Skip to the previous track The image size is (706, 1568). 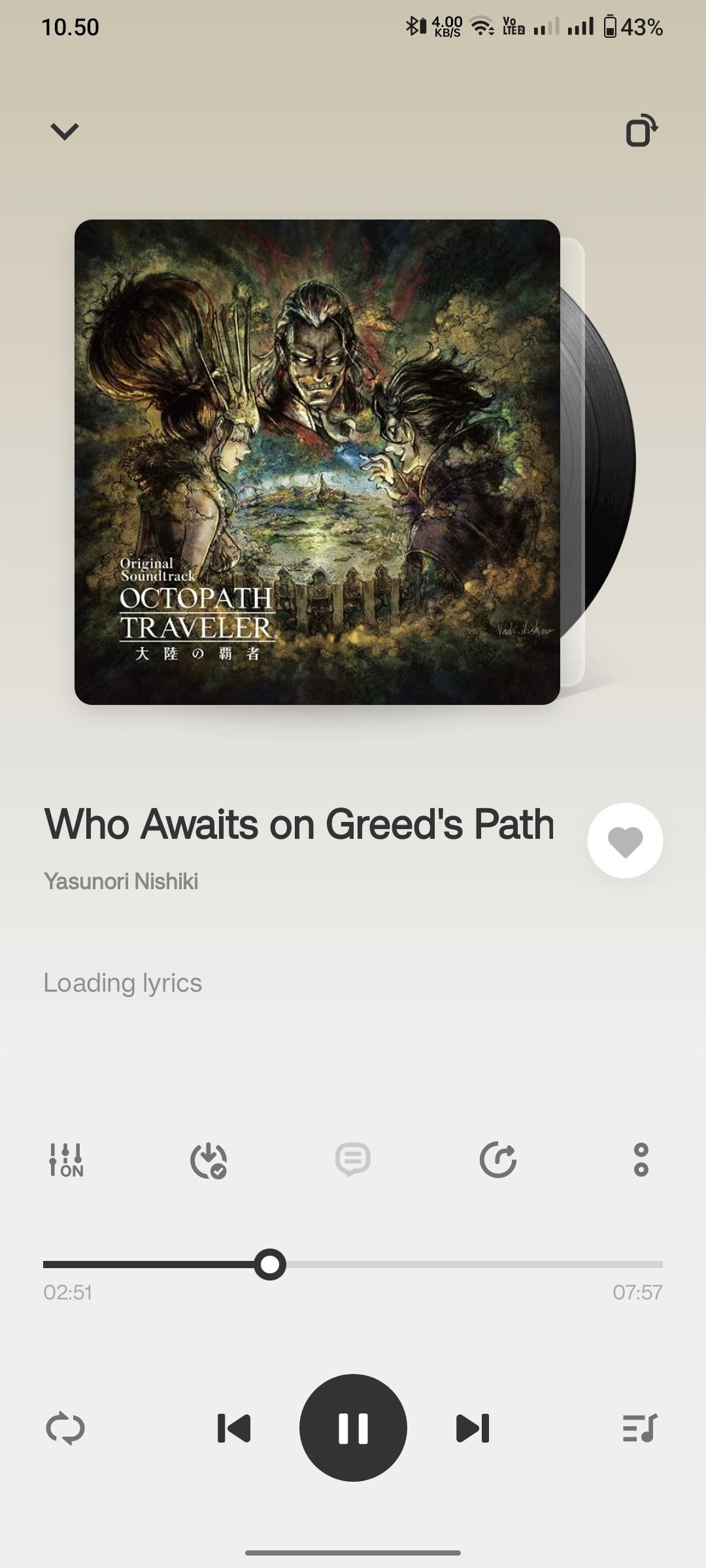pos(234,1428)
